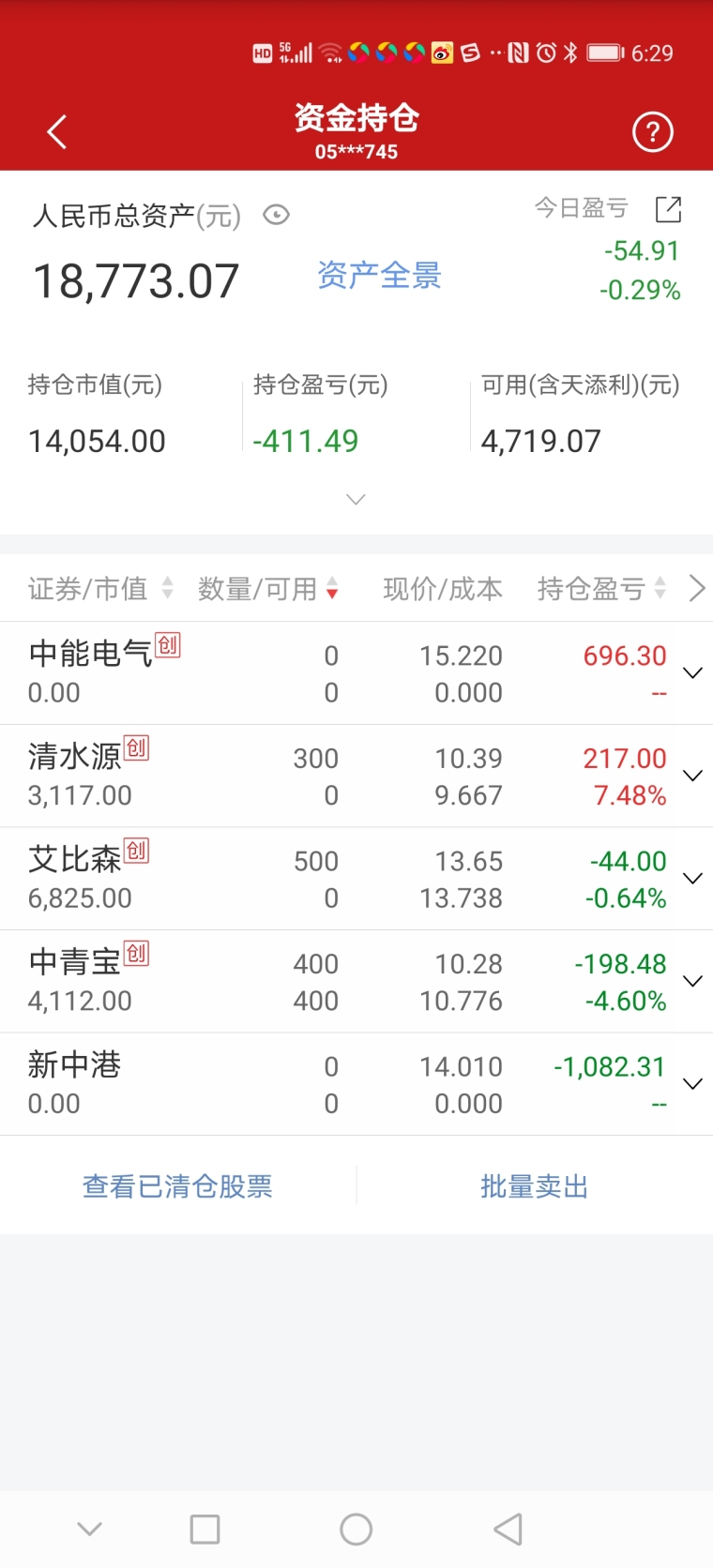This screenshot has width=713, height=1568.
Task: Open 资产全景 asset overview
Action: point(379,276)
